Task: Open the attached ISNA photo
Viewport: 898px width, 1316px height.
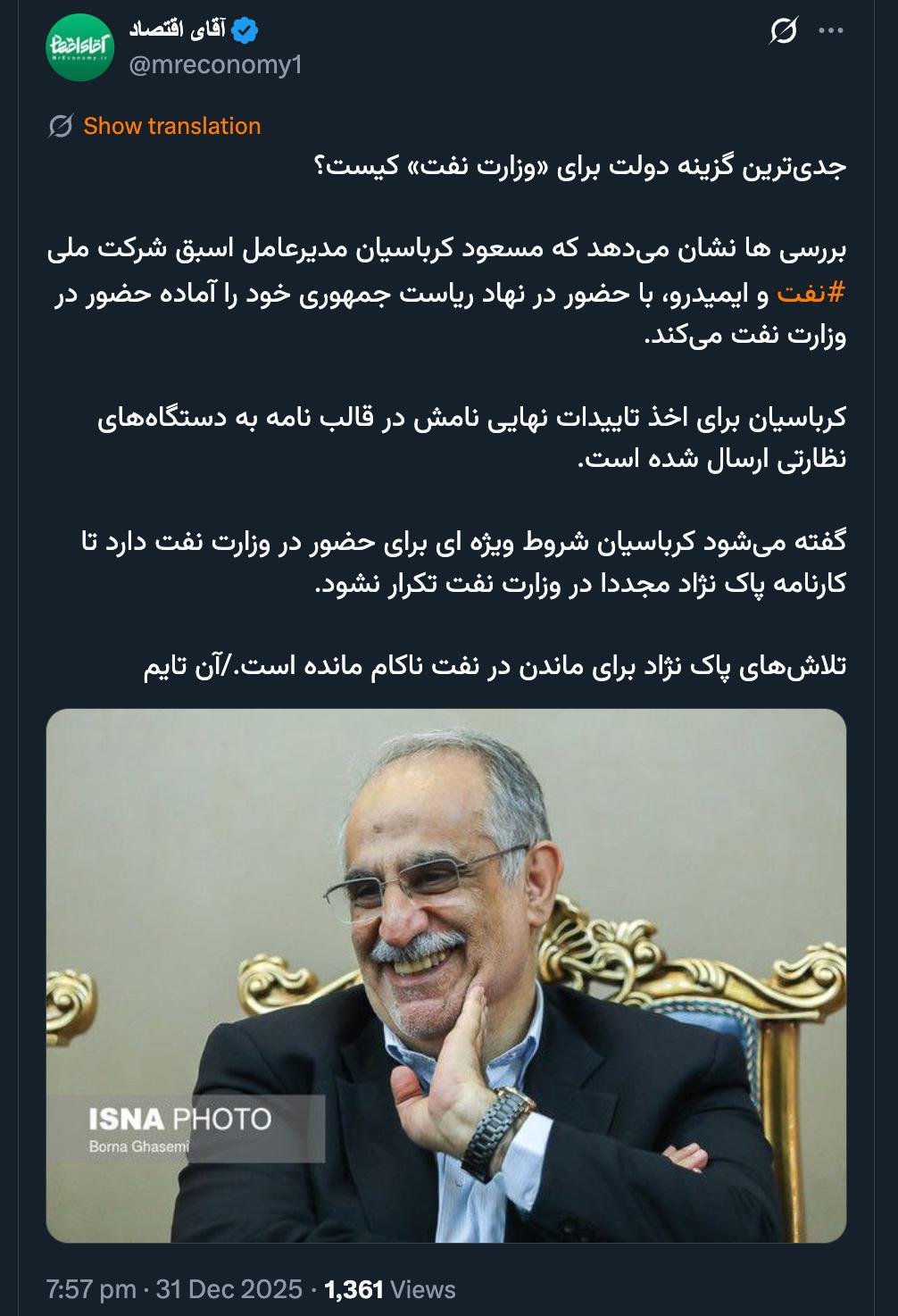Action: tap(446, 975)
